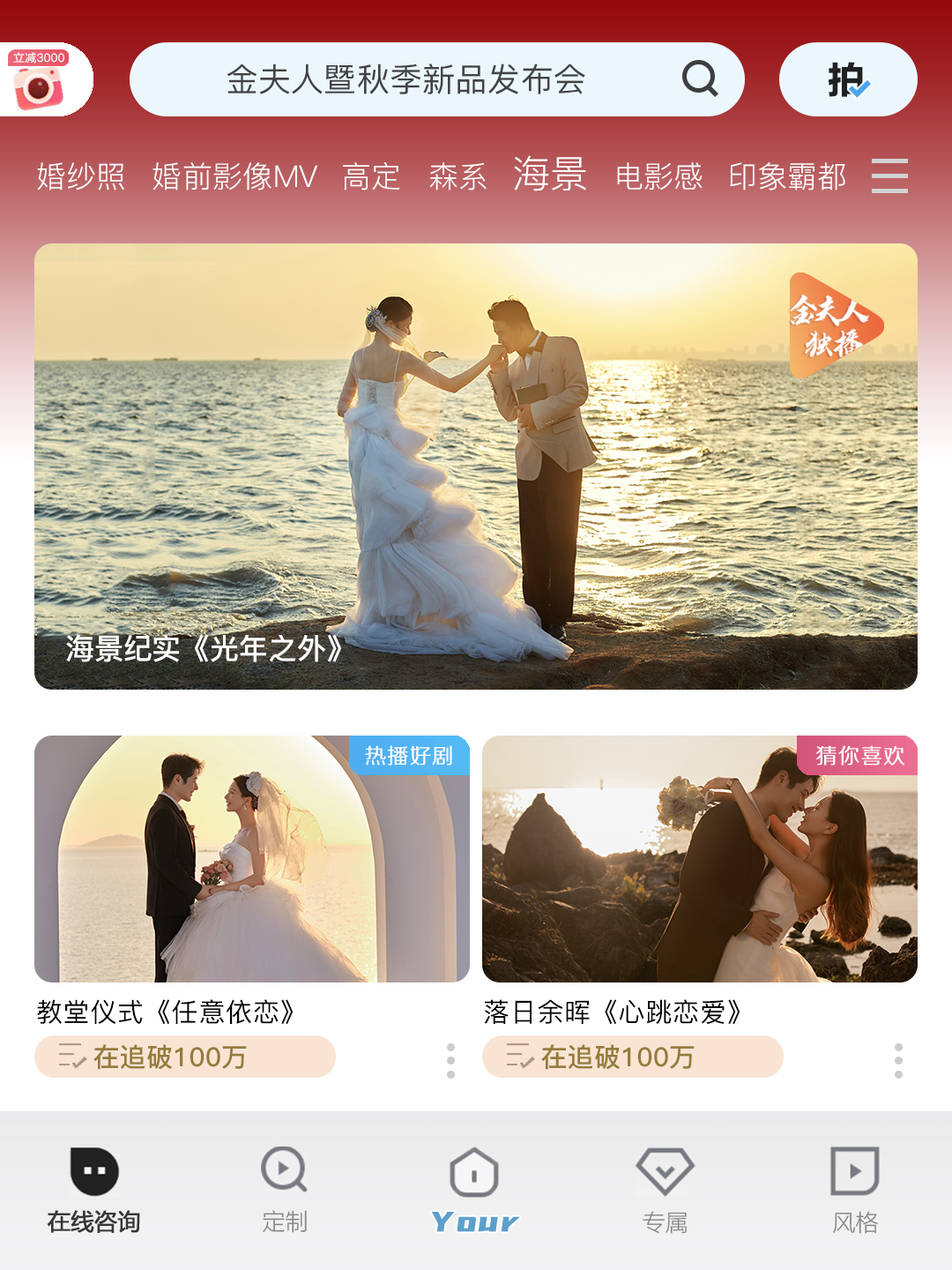Tap the search box 金夫人暨秋季新品发布会

[405, 80]
